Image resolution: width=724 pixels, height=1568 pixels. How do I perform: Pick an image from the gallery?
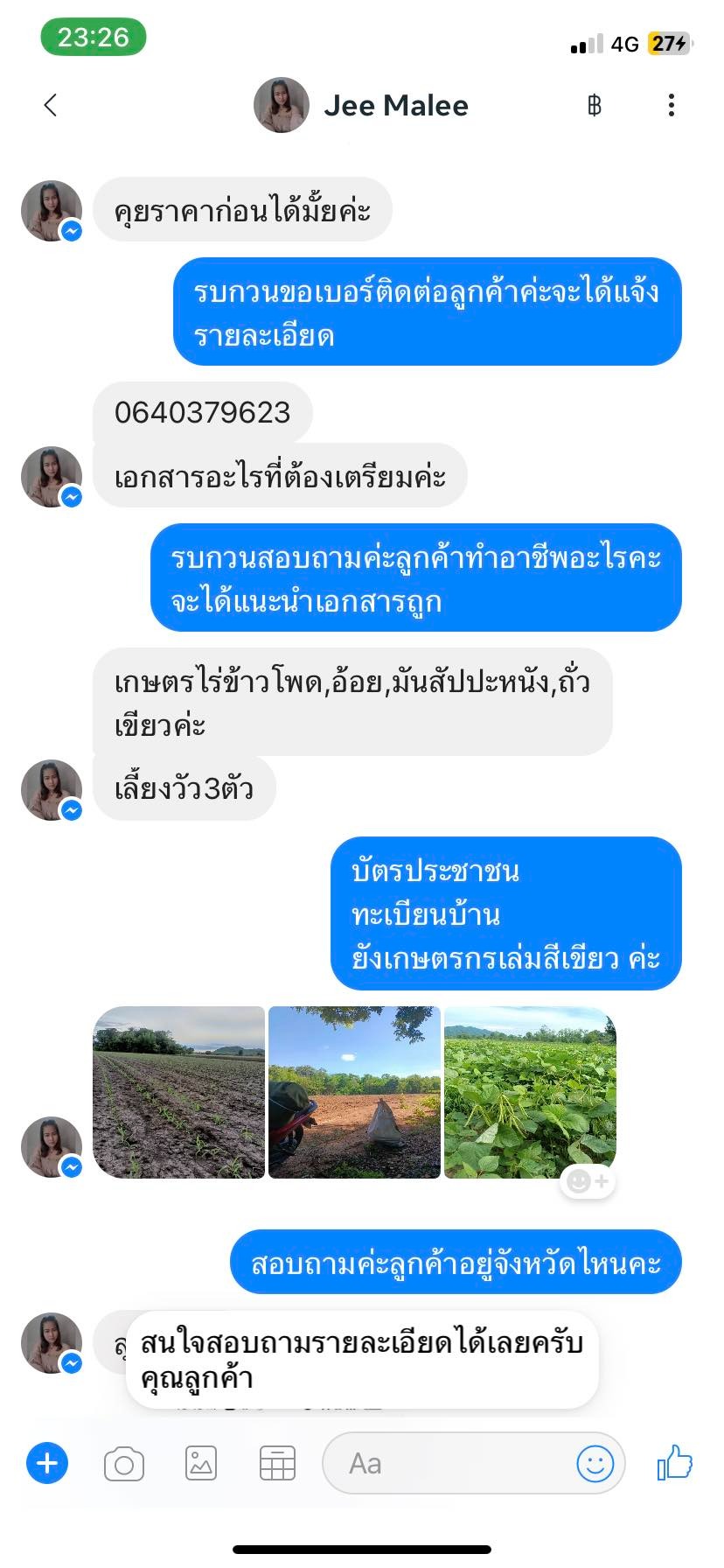pos(201,1464)
